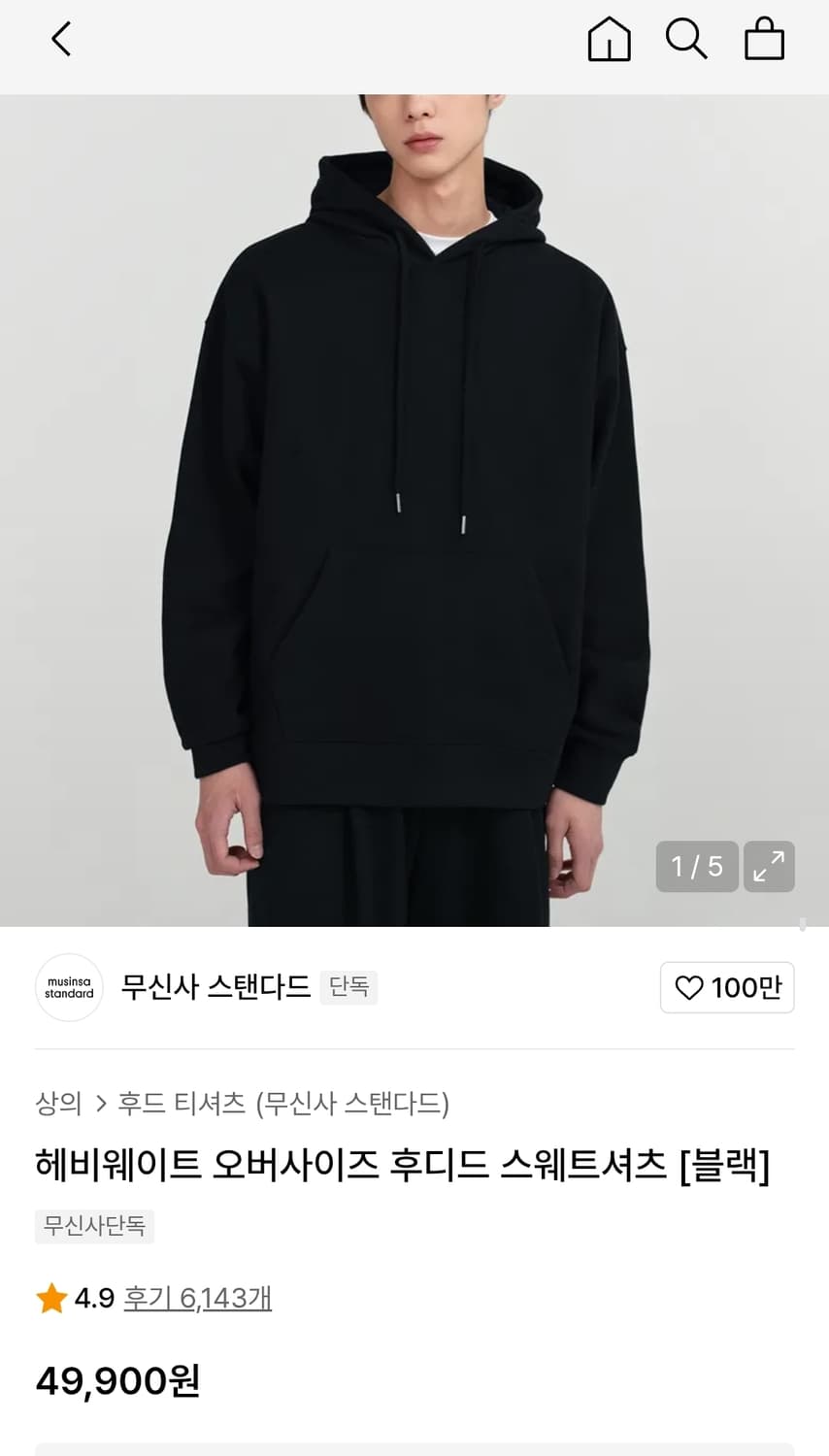The height and width of the screenshot is (1456, 829).
Task: Expand the product photo to fullscreen
Action: click(x=769, y=866)
